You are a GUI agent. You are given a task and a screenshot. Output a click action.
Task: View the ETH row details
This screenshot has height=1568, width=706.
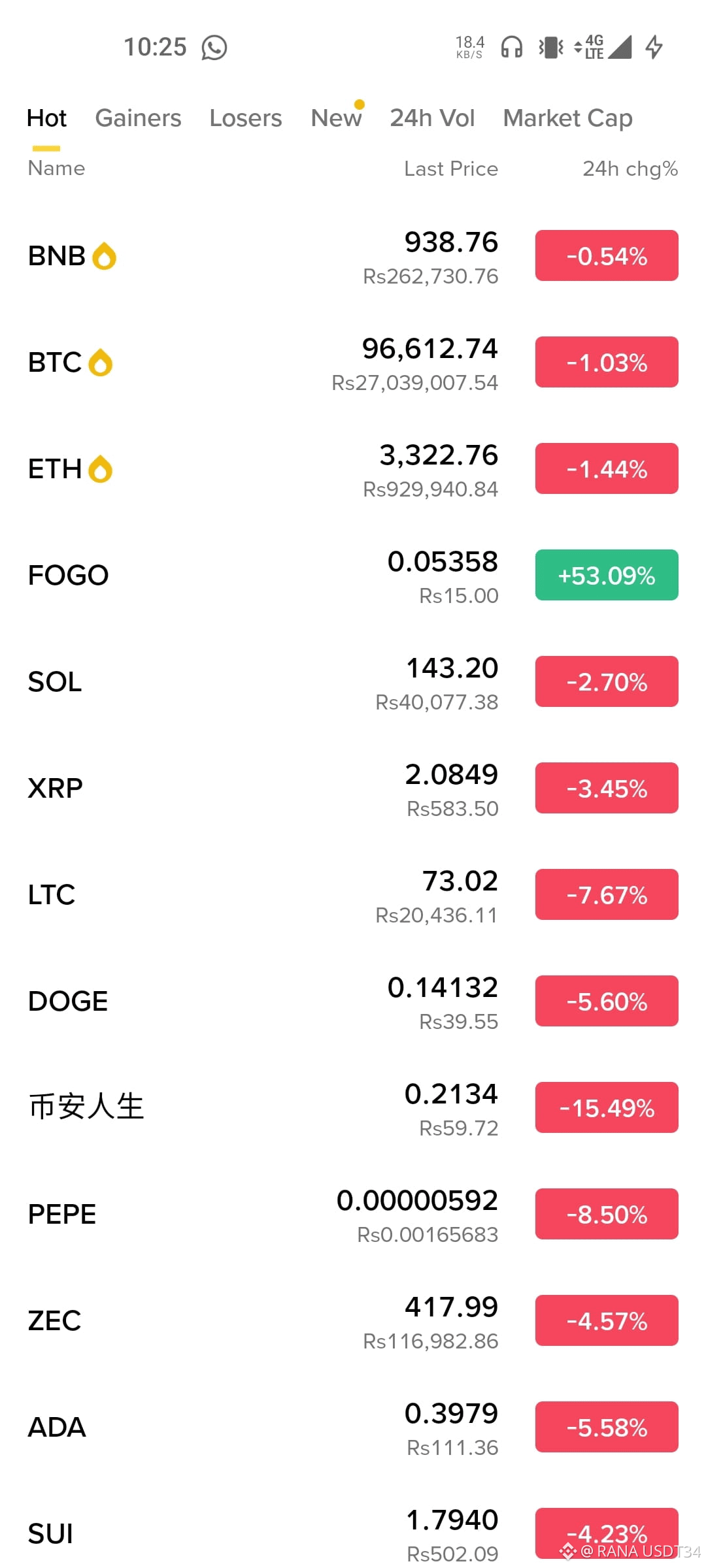(x=353, y=469)
